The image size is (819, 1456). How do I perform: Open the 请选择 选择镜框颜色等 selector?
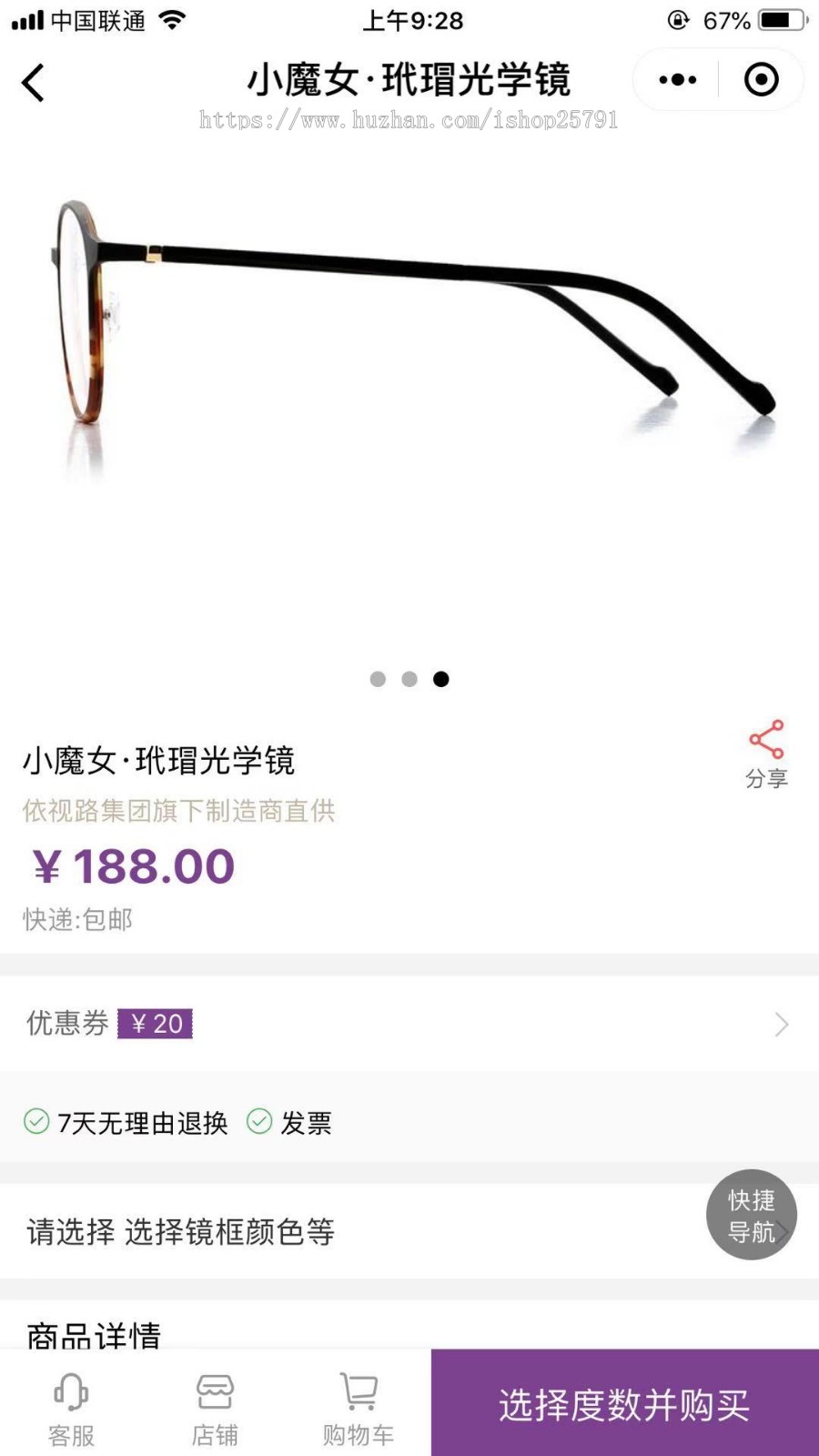(179, 1234)
